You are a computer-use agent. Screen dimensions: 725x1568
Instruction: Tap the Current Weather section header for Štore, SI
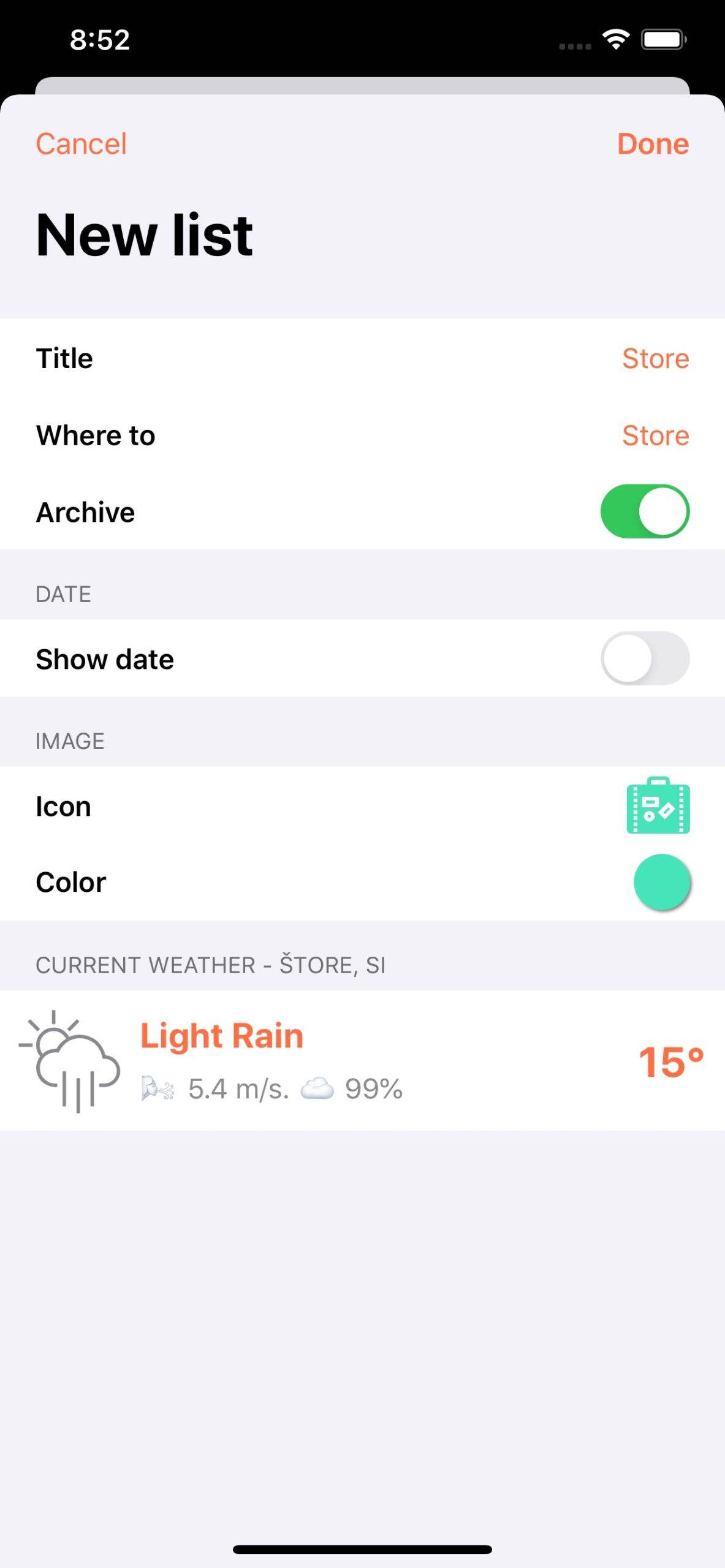click(211, 965)
